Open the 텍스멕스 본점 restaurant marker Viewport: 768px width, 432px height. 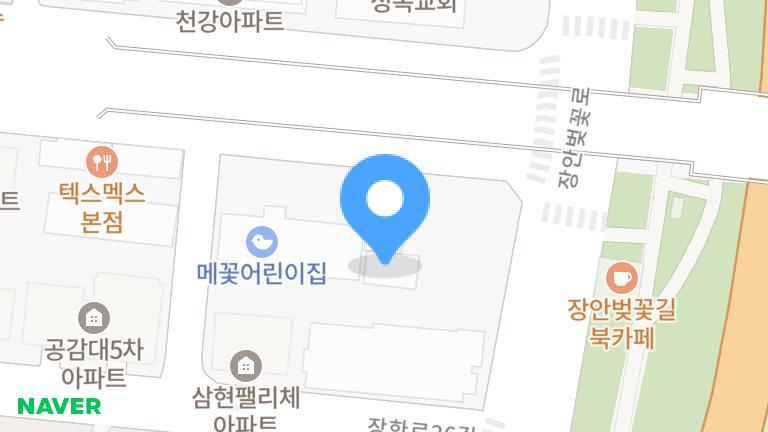[102, 162]
